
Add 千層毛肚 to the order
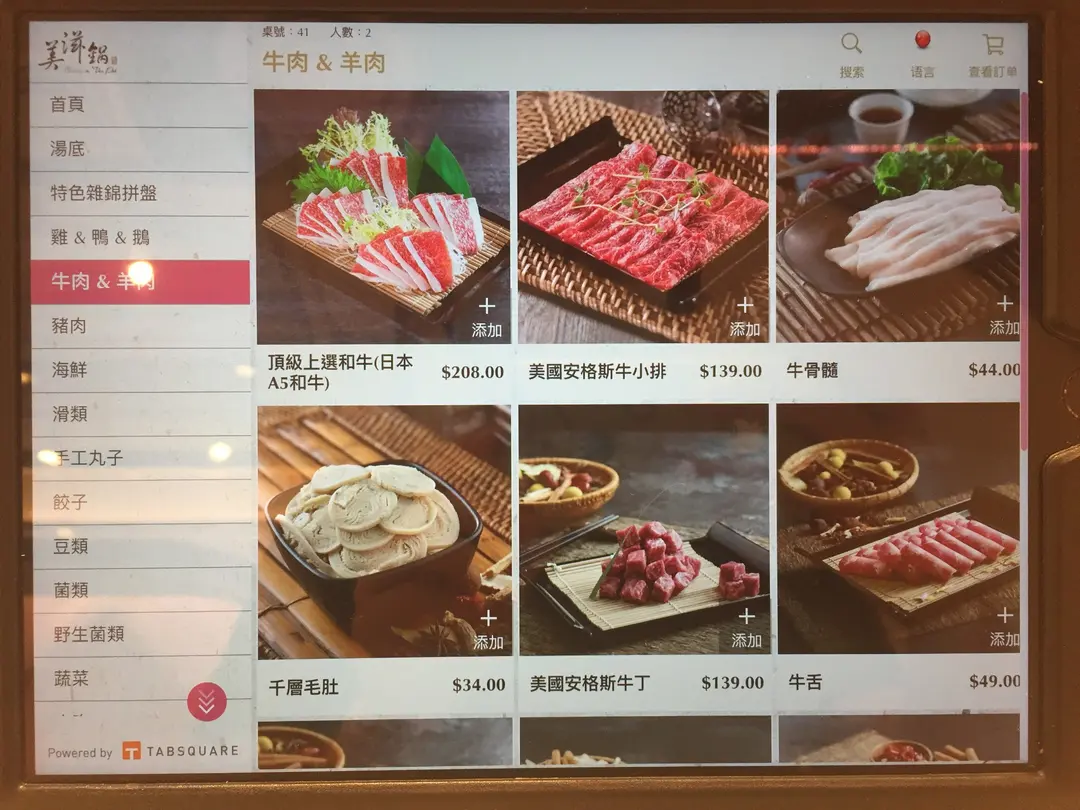click(488, 629)
